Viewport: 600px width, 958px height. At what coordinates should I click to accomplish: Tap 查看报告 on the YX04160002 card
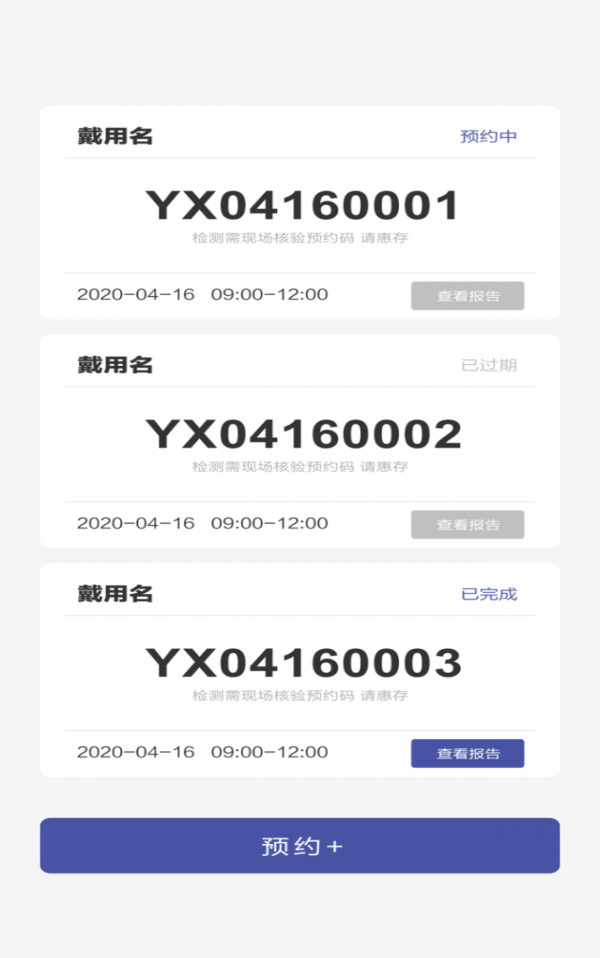pos(467,525)
